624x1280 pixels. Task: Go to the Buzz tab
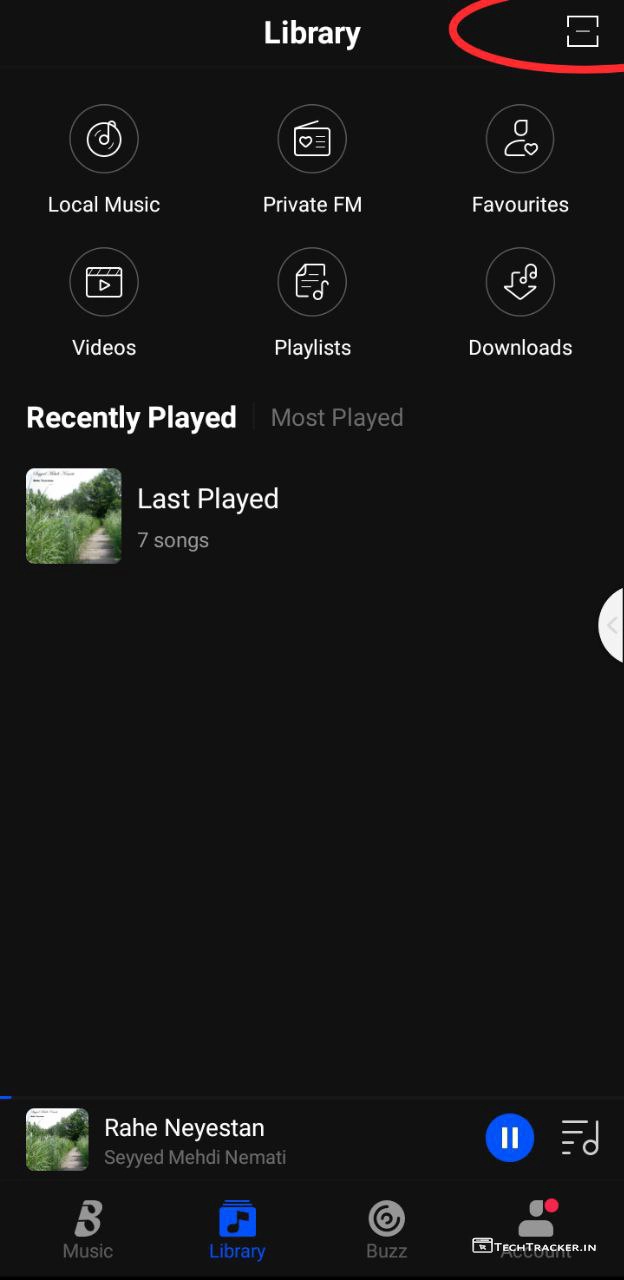pyautogui.click(x=386, y=1230)
